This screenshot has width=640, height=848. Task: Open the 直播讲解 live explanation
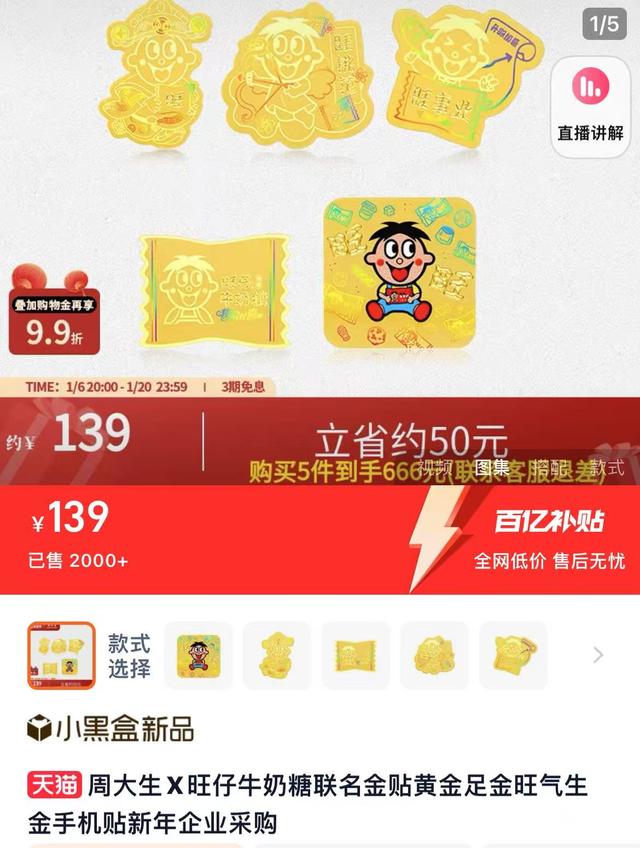pos(590,102)
